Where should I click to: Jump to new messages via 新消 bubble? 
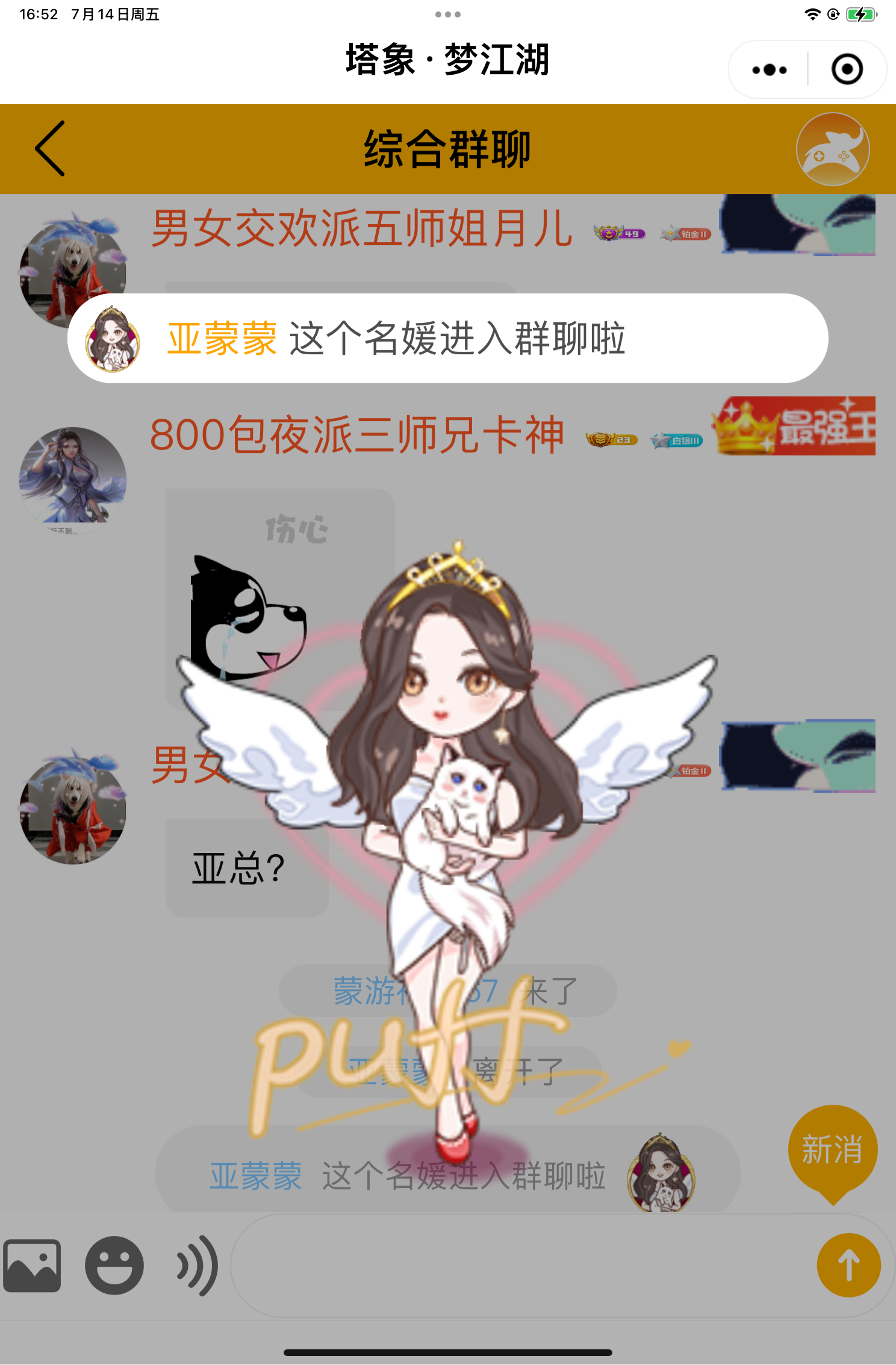[832, 1151]
